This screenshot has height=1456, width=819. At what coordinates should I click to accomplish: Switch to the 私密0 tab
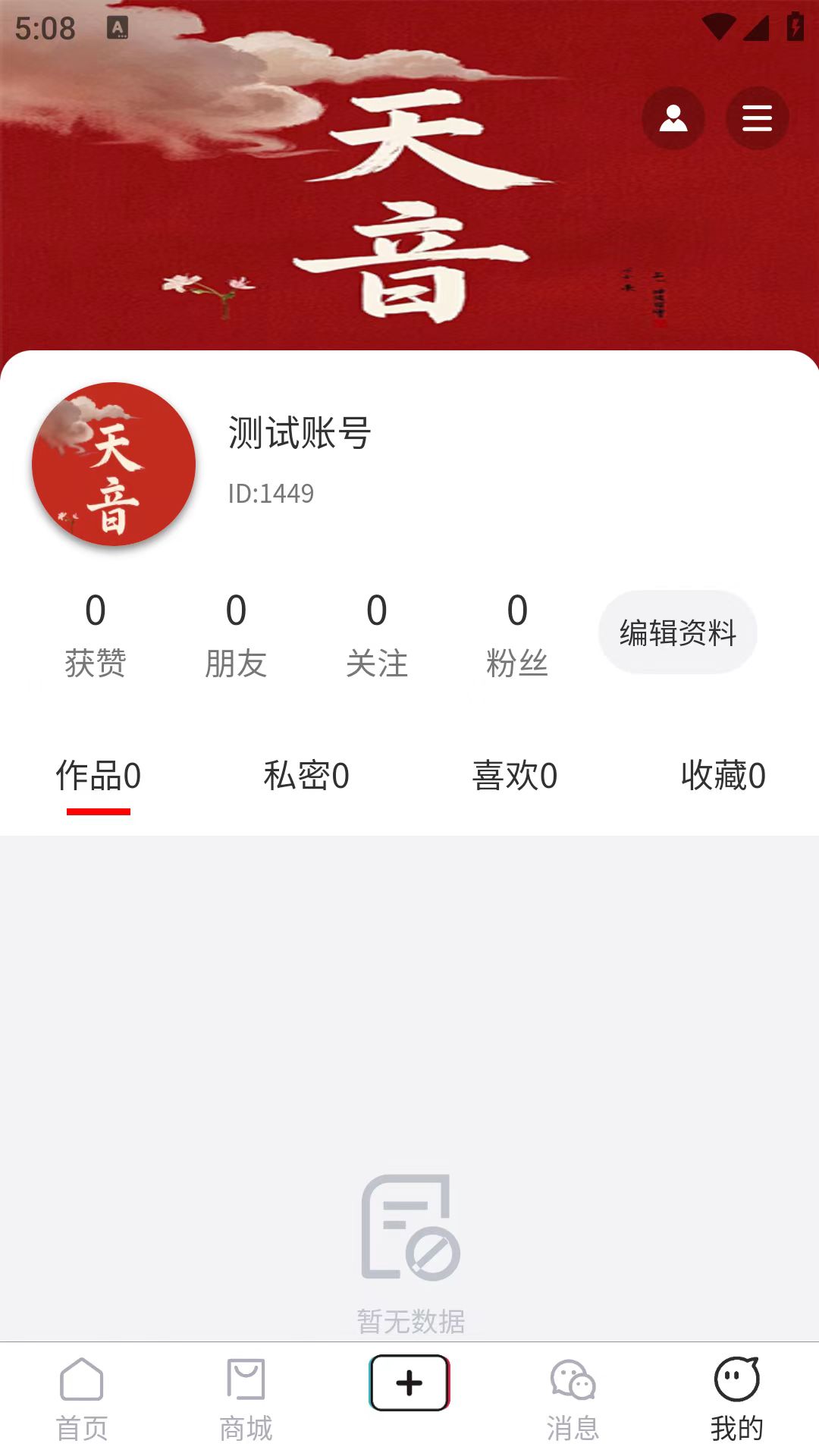tap(306, 775)
